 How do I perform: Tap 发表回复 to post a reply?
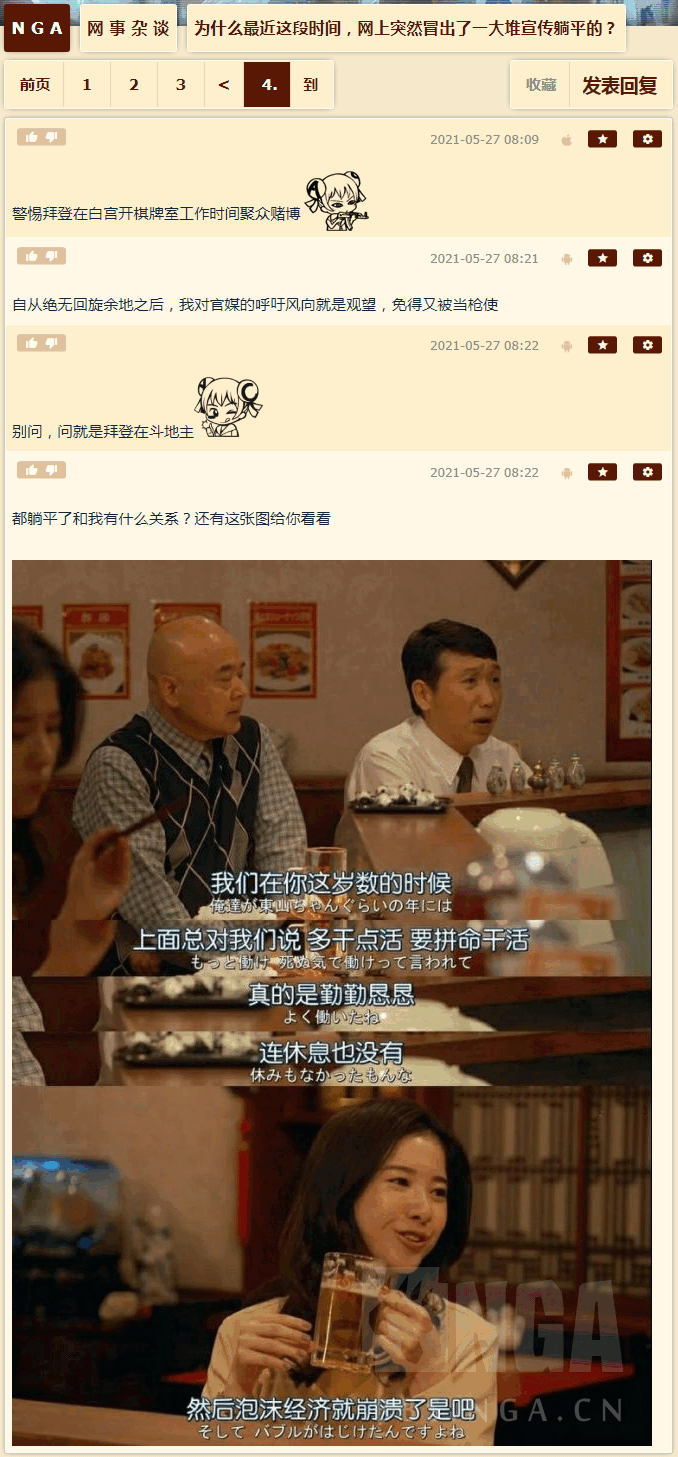[620, 85]
